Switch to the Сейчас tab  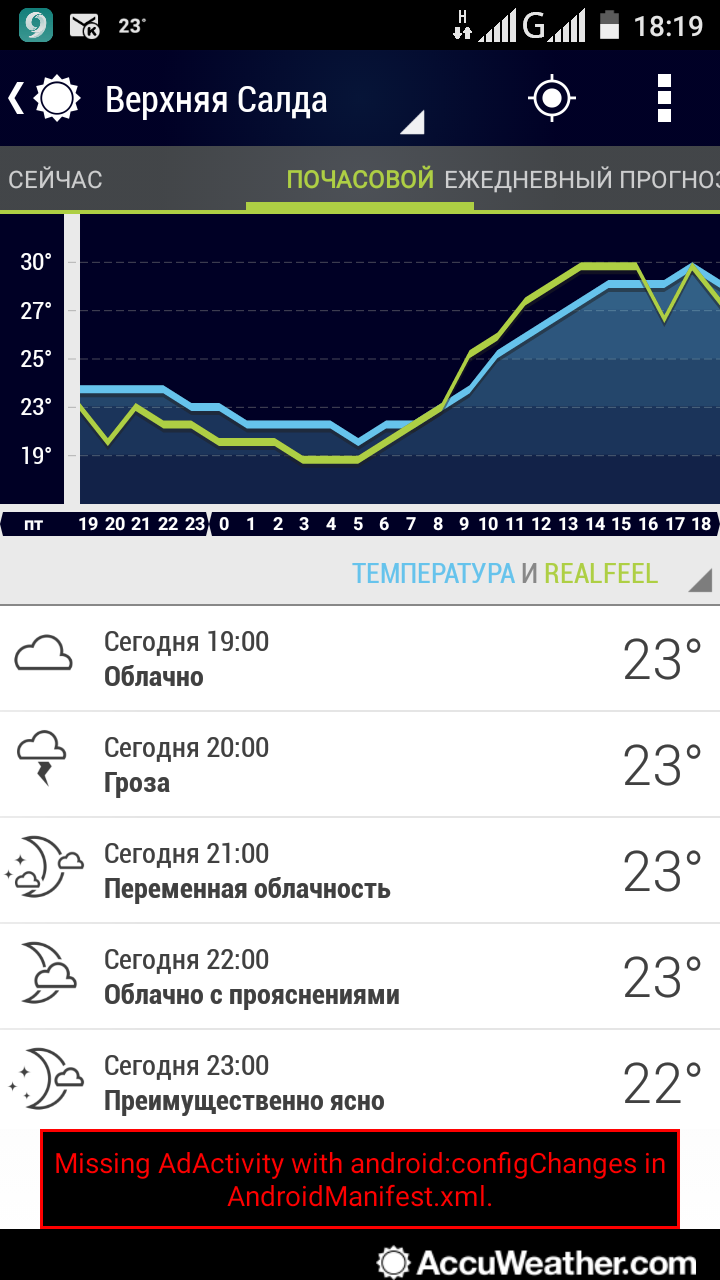[x=56, y=180]
